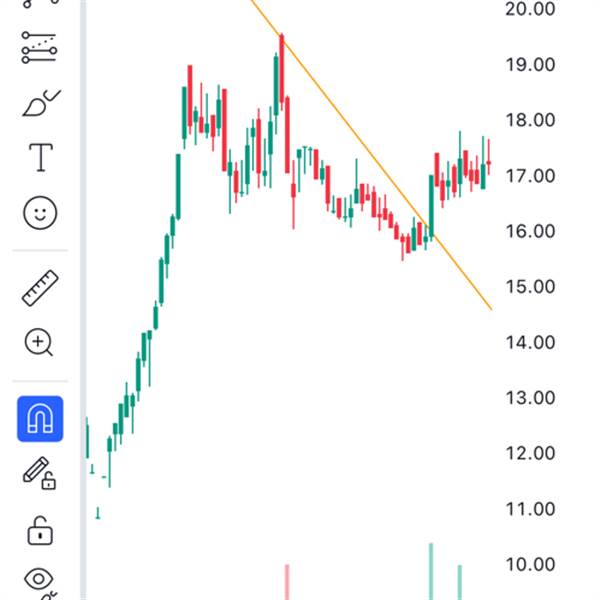Activate the ruler measure tool
Viewport: 600px width, 600px height.
point(40,288)
